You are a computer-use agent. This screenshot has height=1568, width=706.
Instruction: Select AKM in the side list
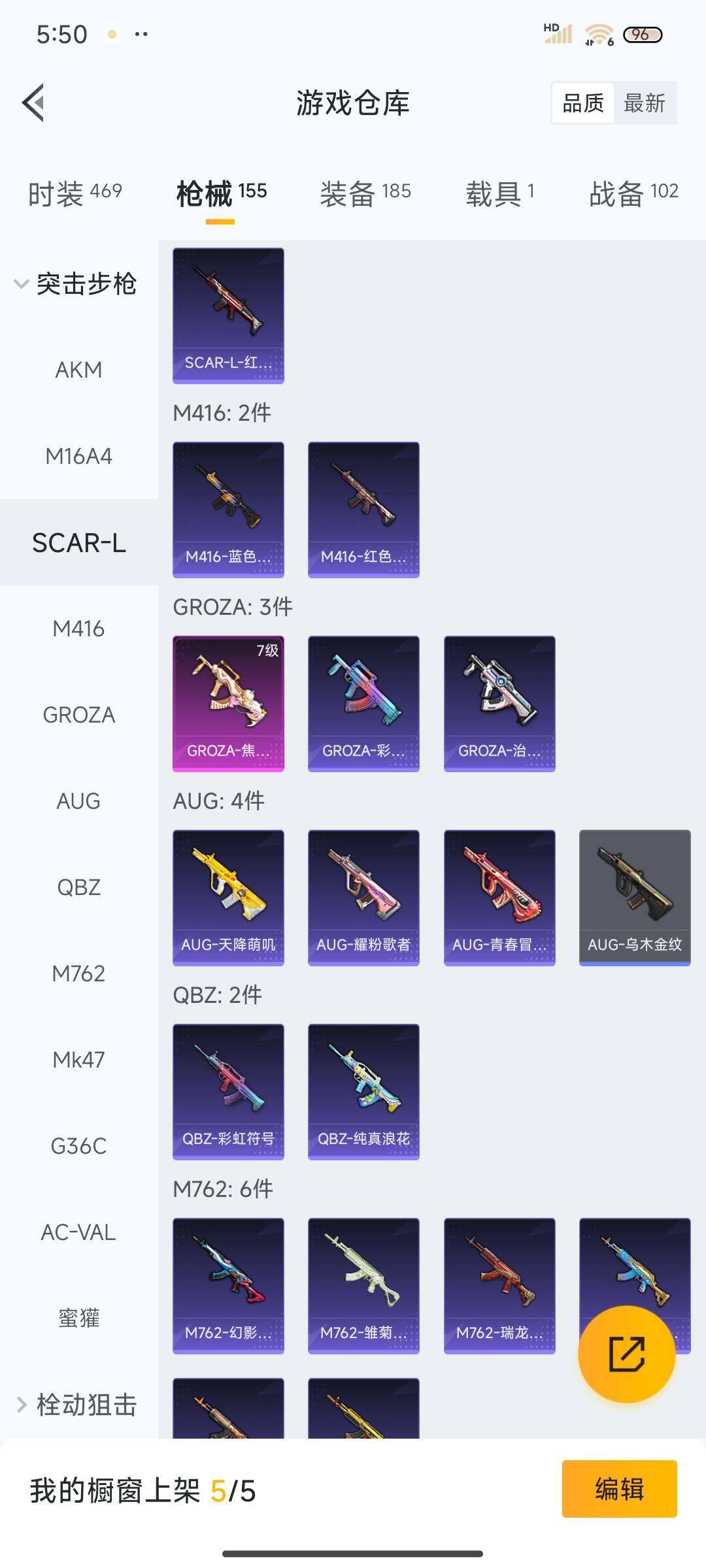coord(78,370)
